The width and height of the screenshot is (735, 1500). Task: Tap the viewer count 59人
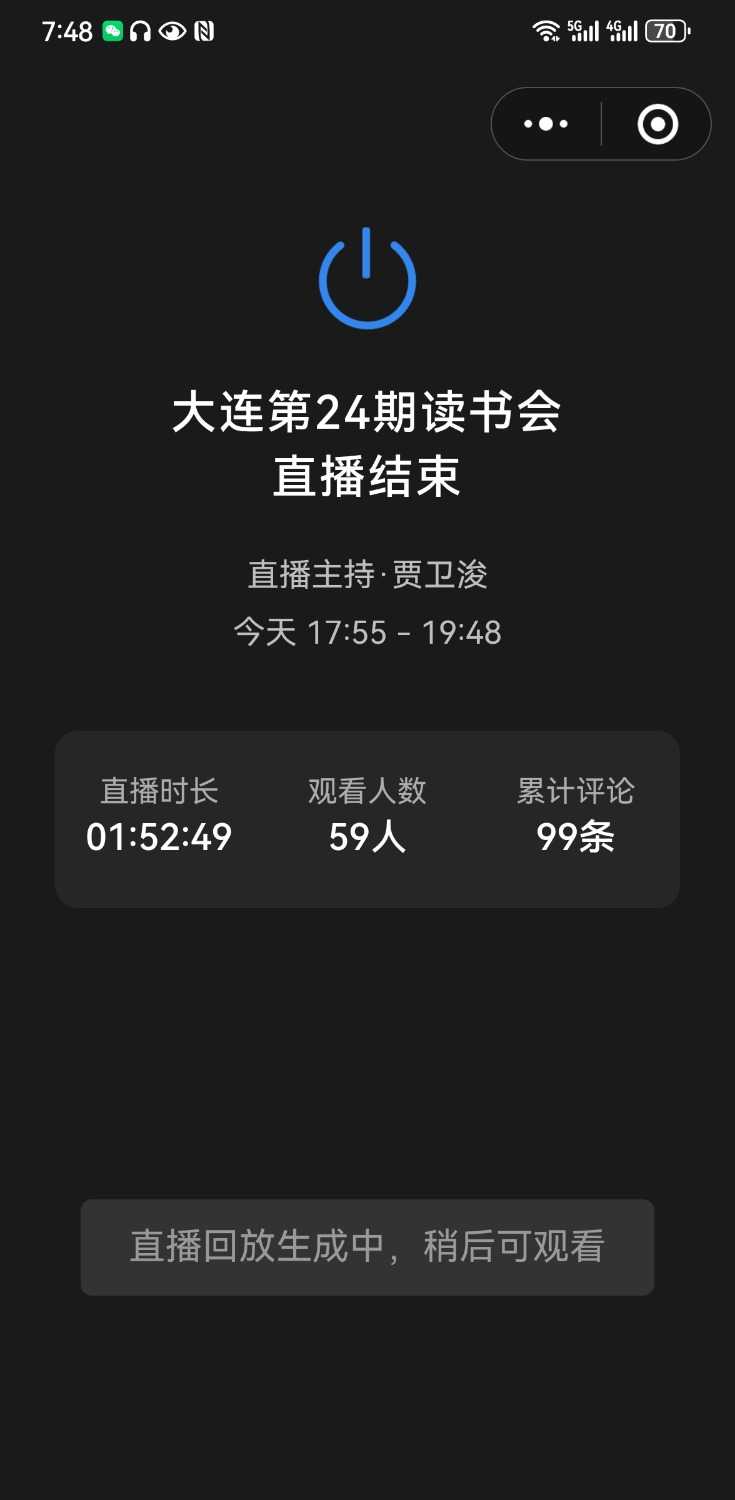[x=366, y=837]
